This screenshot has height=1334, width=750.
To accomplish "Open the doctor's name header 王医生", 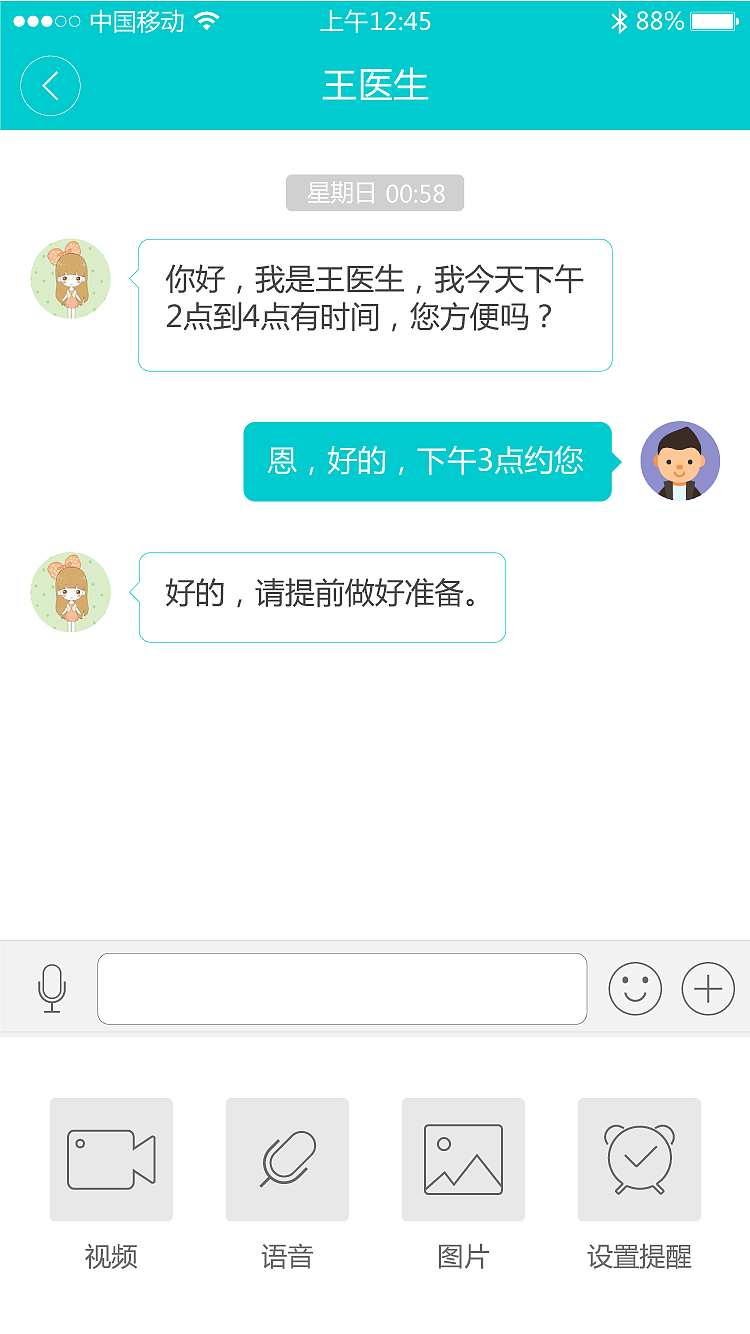I will (x=375, y=85).
